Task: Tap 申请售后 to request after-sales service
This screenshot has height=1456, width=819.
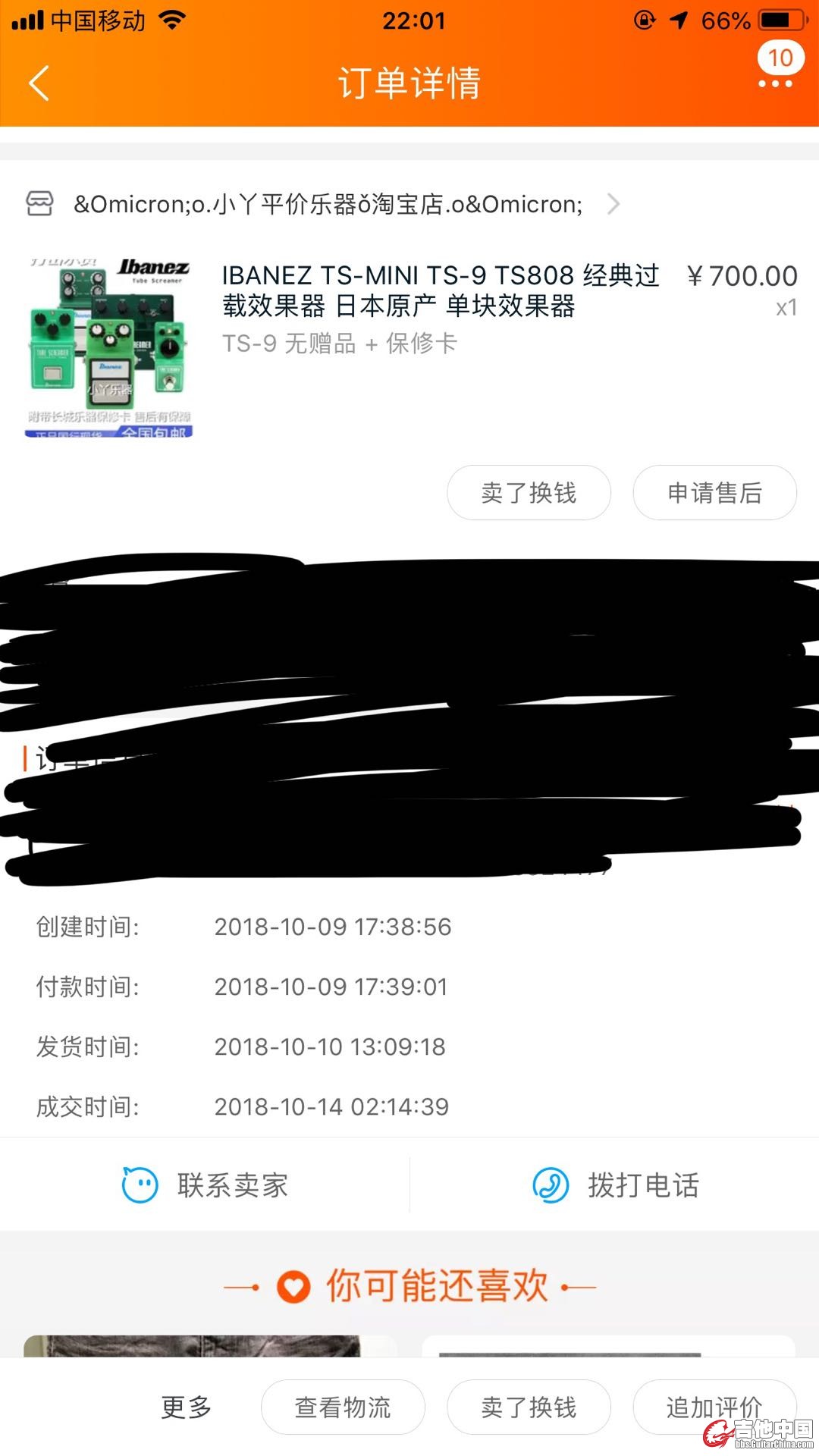Action: pyautogui.click(x=714, y=493)
